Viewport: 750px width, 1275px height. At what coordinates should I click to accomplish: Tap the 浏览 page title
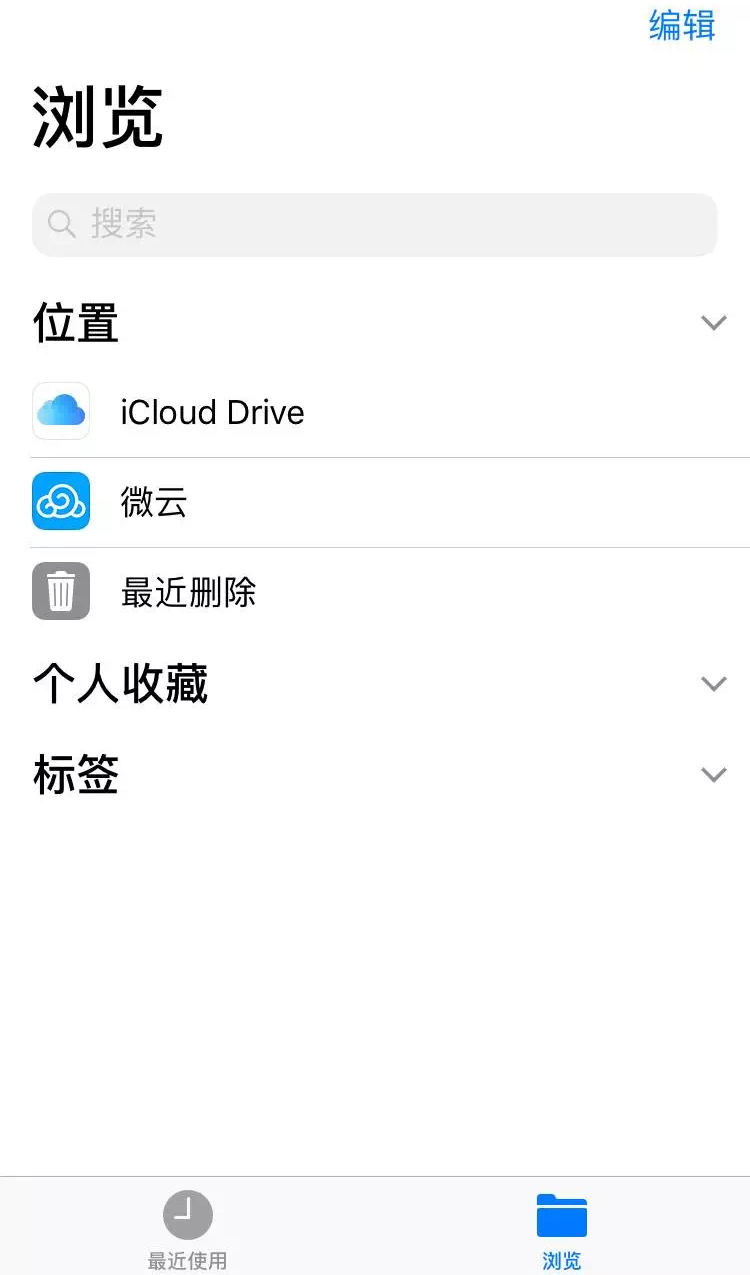tap(97, 115)
